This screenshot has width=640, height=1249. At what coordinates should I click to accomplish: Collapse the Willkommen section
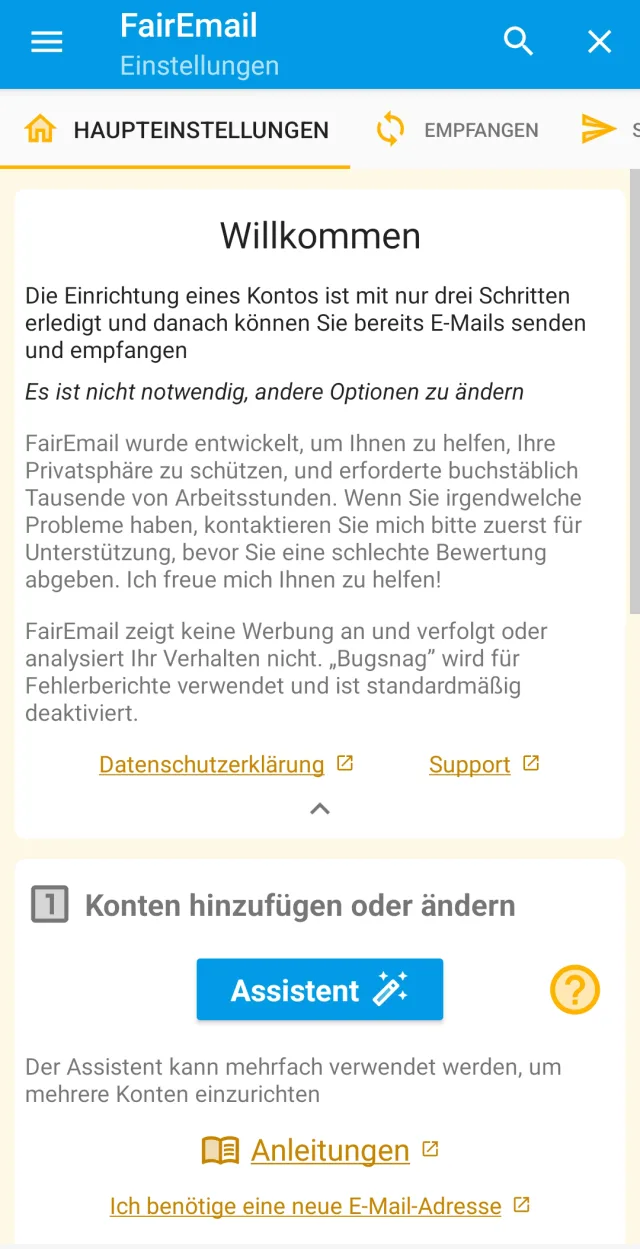320,809
